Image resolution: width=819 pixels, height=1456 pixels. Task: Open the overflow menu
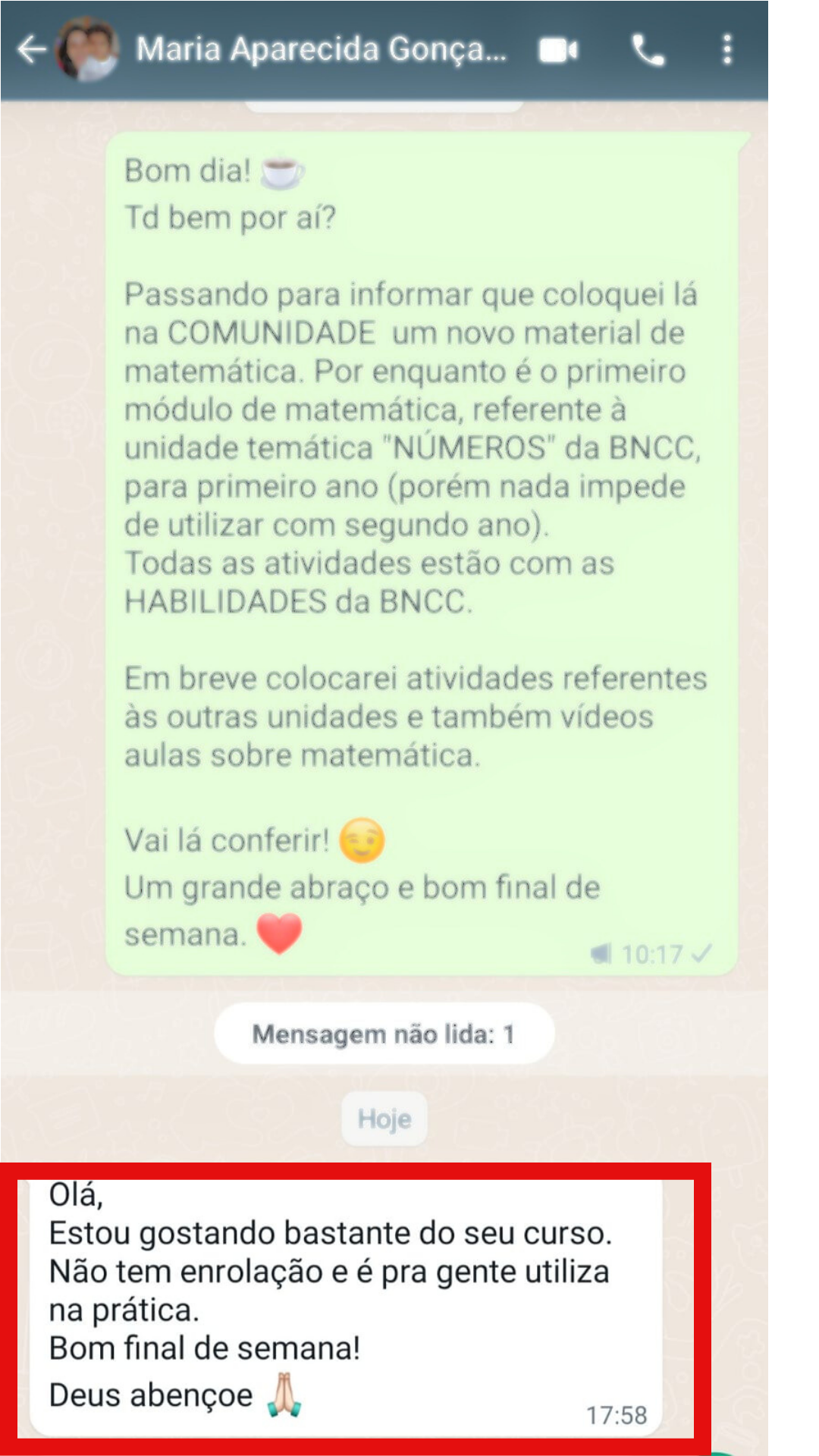pyautogui.click(x=727, y=50)
